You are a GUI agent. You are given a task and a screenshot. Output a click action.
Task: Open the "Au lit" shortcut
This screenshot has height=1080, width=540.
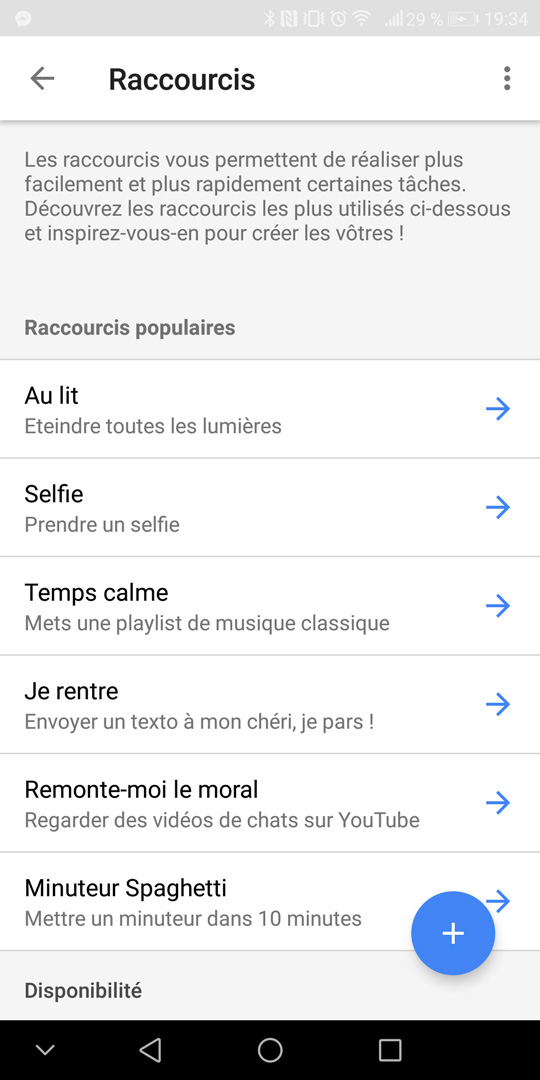tap(270, 409)
